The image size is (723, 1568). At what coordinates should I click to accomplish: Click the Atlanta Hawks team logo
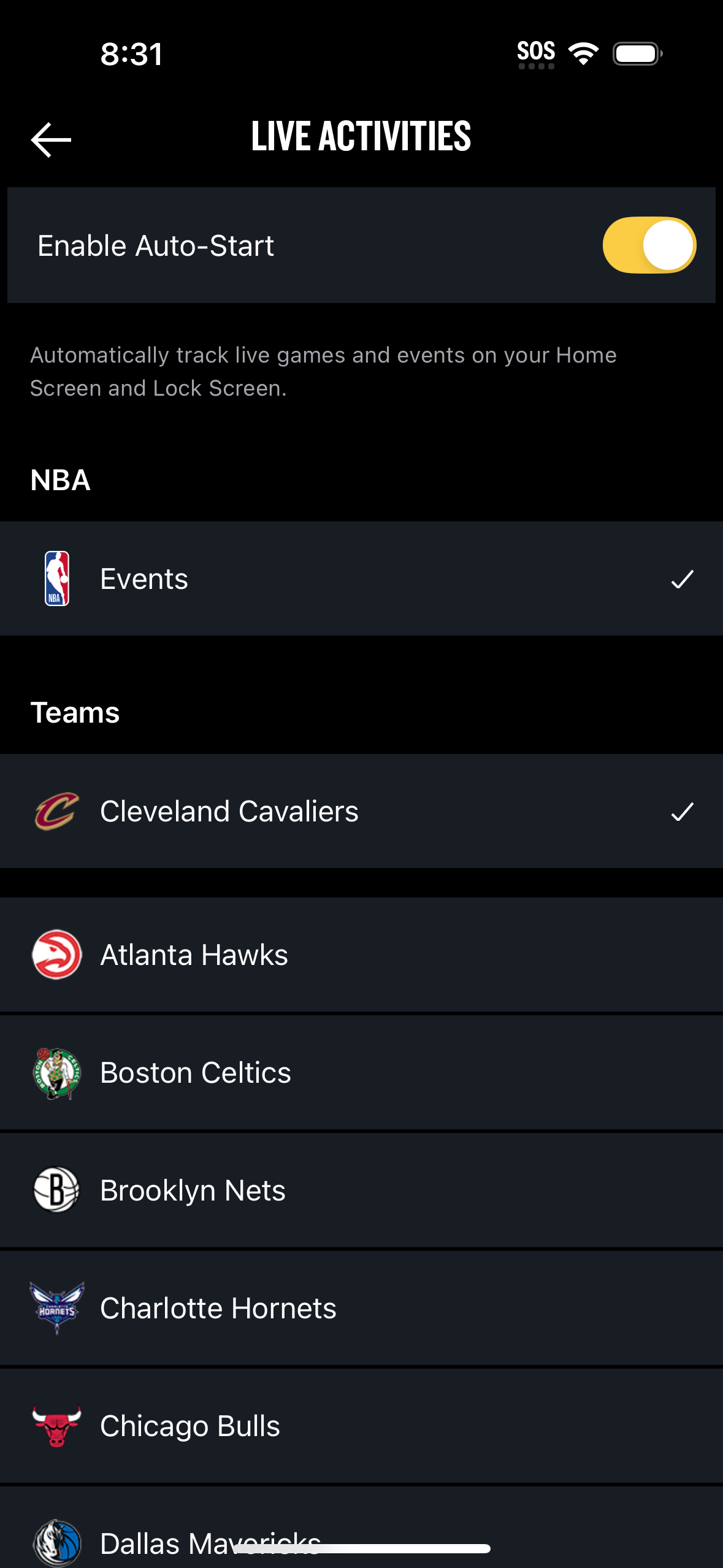[57, 955]
